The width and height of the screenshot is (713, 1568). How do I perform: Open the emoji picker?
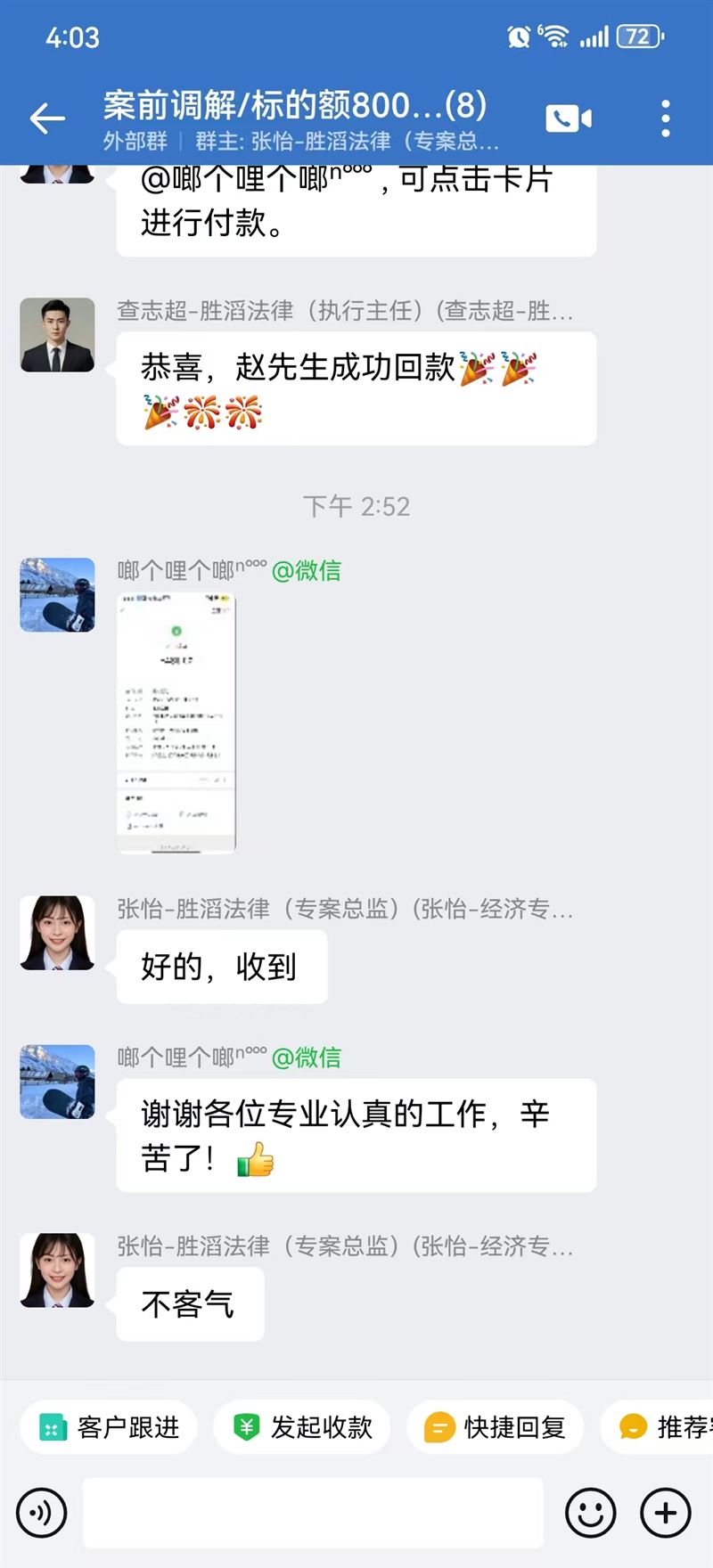(590, 1512)
